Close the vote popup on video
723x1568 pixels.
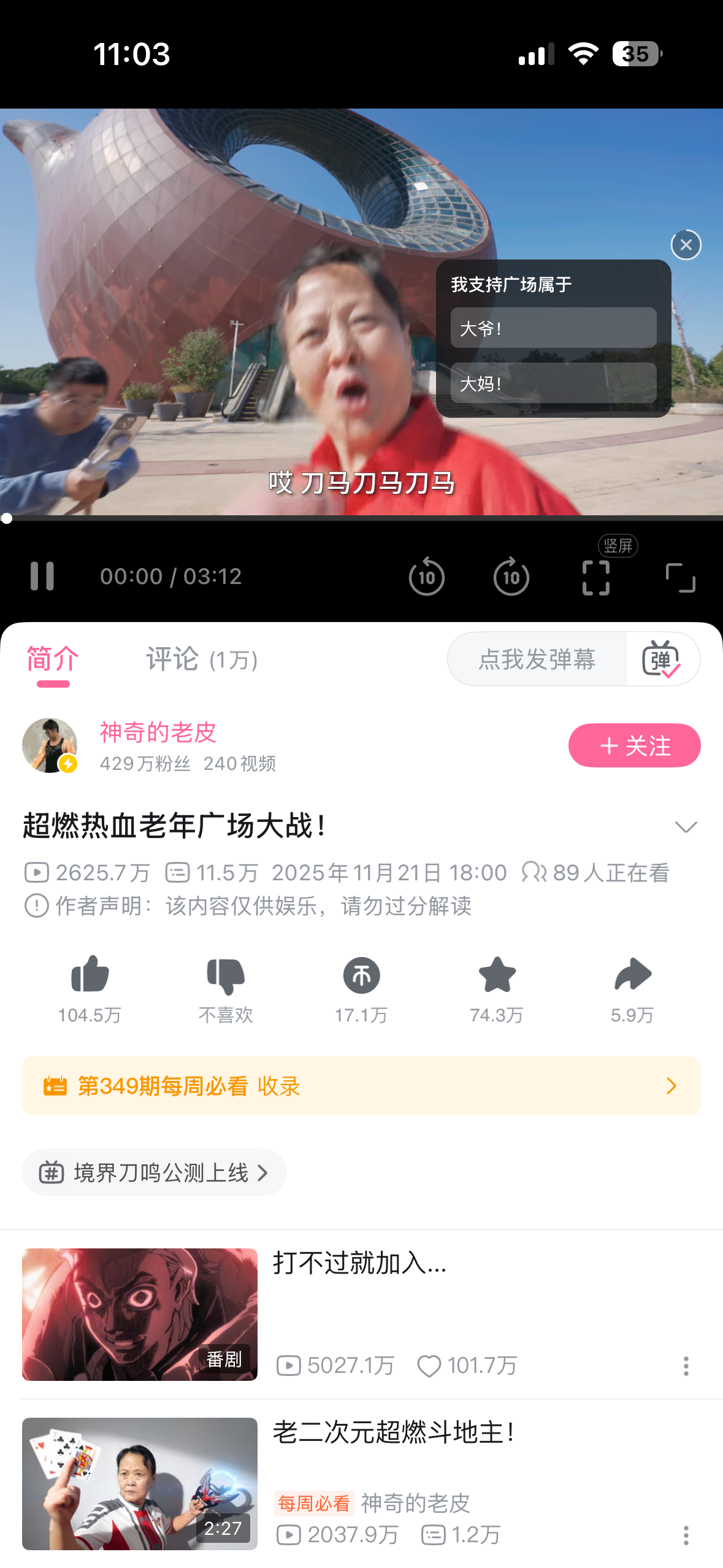[x=686, y=245]
